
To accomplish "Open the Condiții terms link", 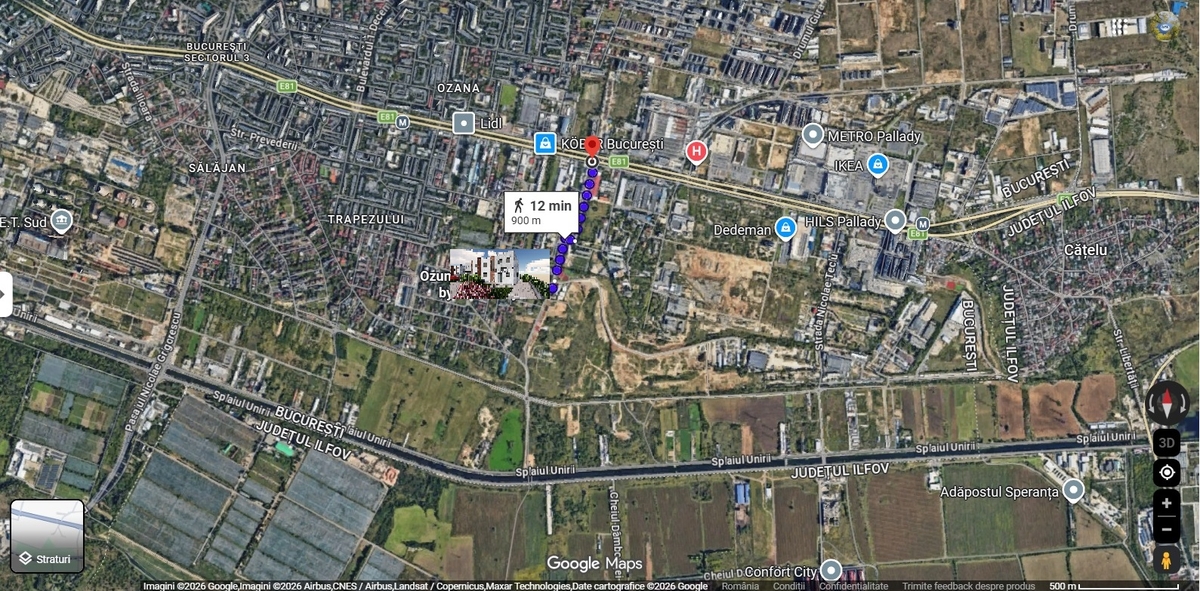I will click(x=789, y=586).
